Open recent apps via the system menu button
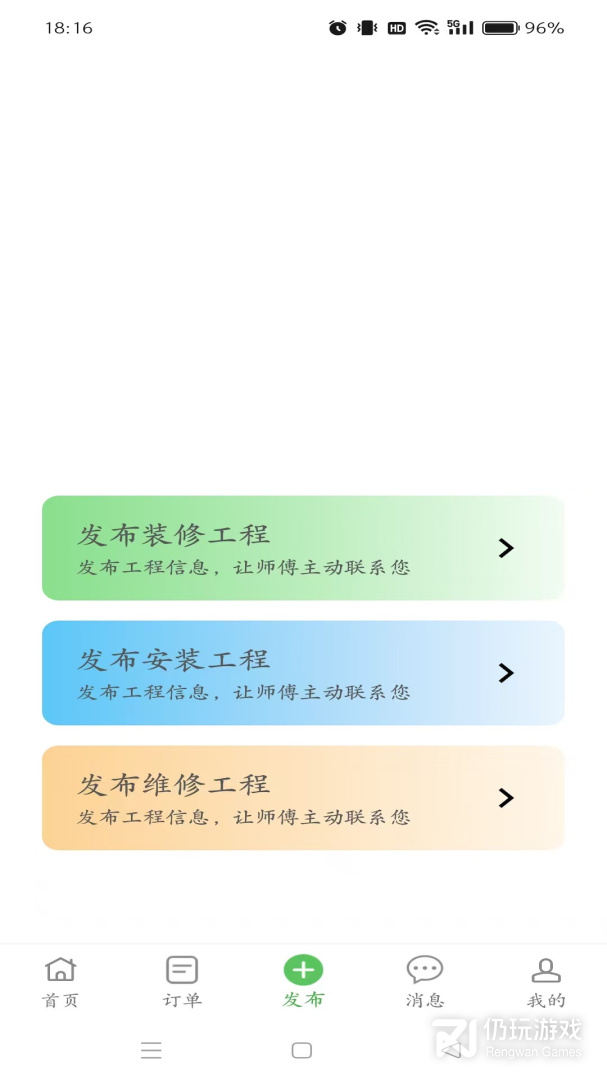607x1080 pixels. (151, 1050)
